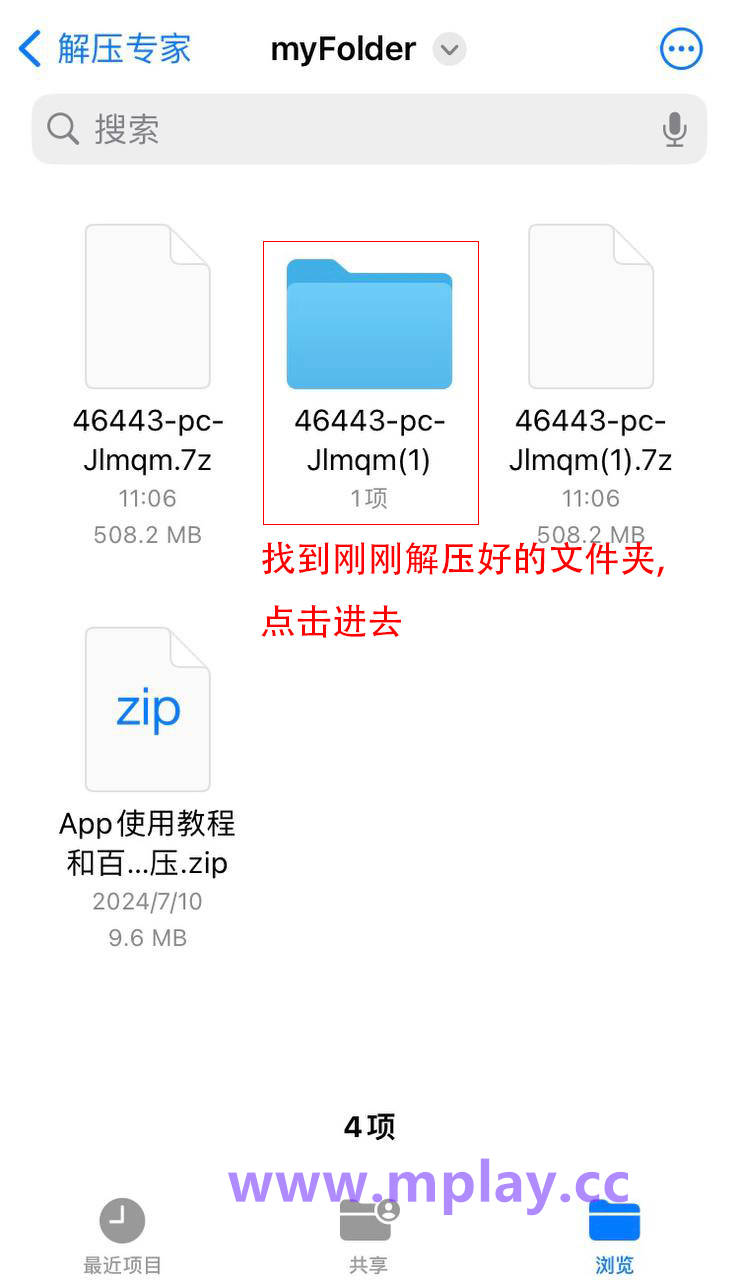739x1280 pixels.
Task: Expand the myFolder title dropdown
Action: (x=449, y=49)
